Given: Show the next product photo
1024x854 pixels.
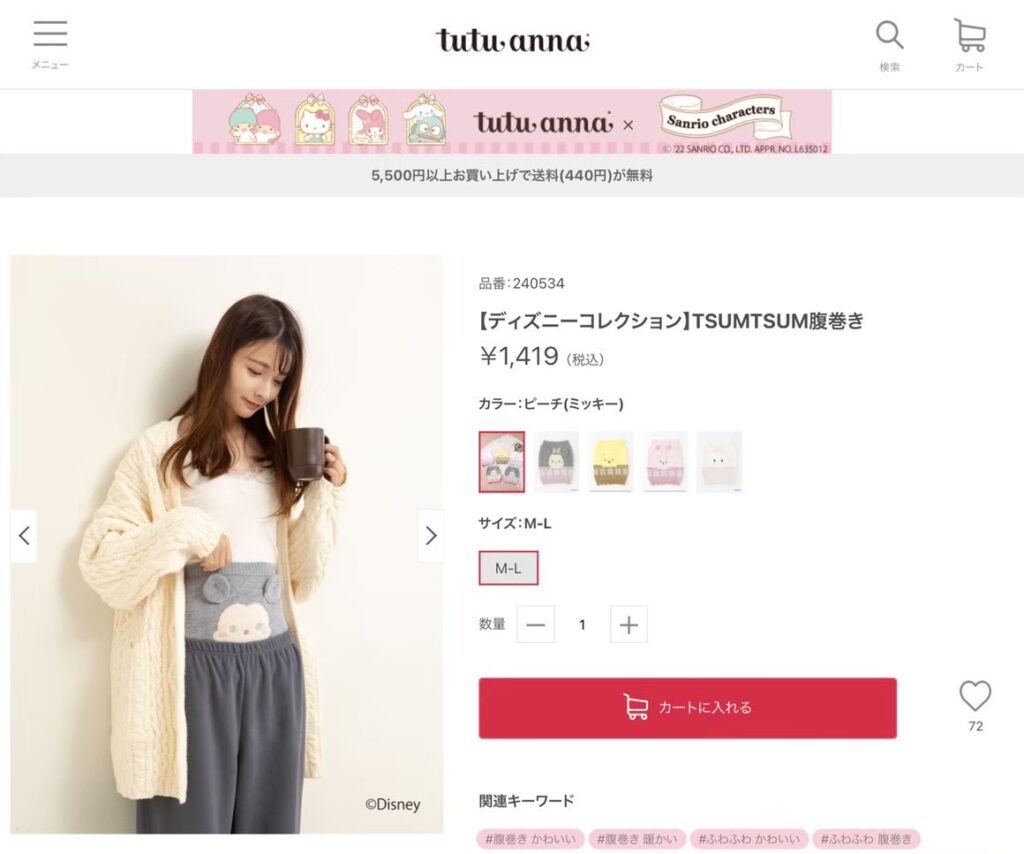Looking at the screenshot, I should coord(431,536).
